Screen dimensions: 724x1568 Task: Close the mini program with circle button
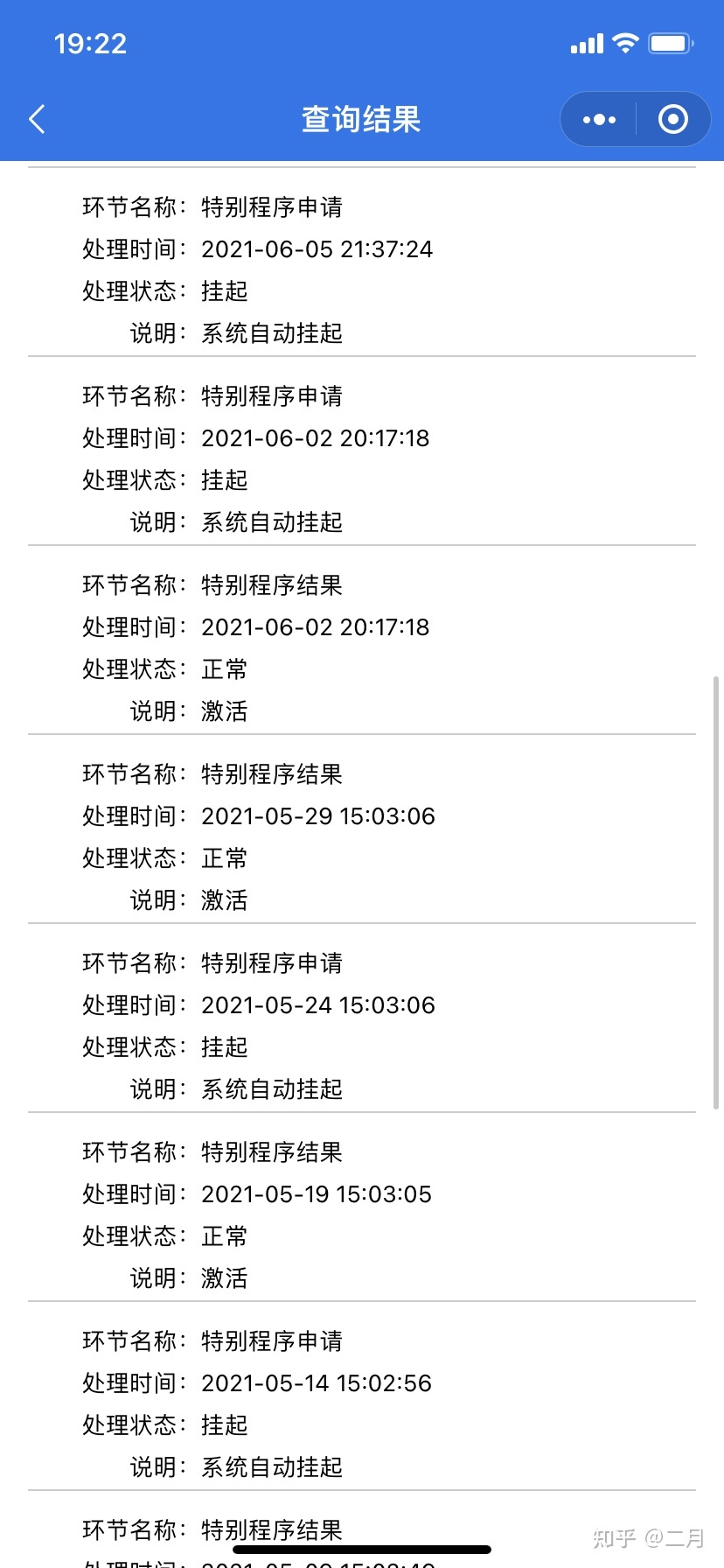coord(672,119)
